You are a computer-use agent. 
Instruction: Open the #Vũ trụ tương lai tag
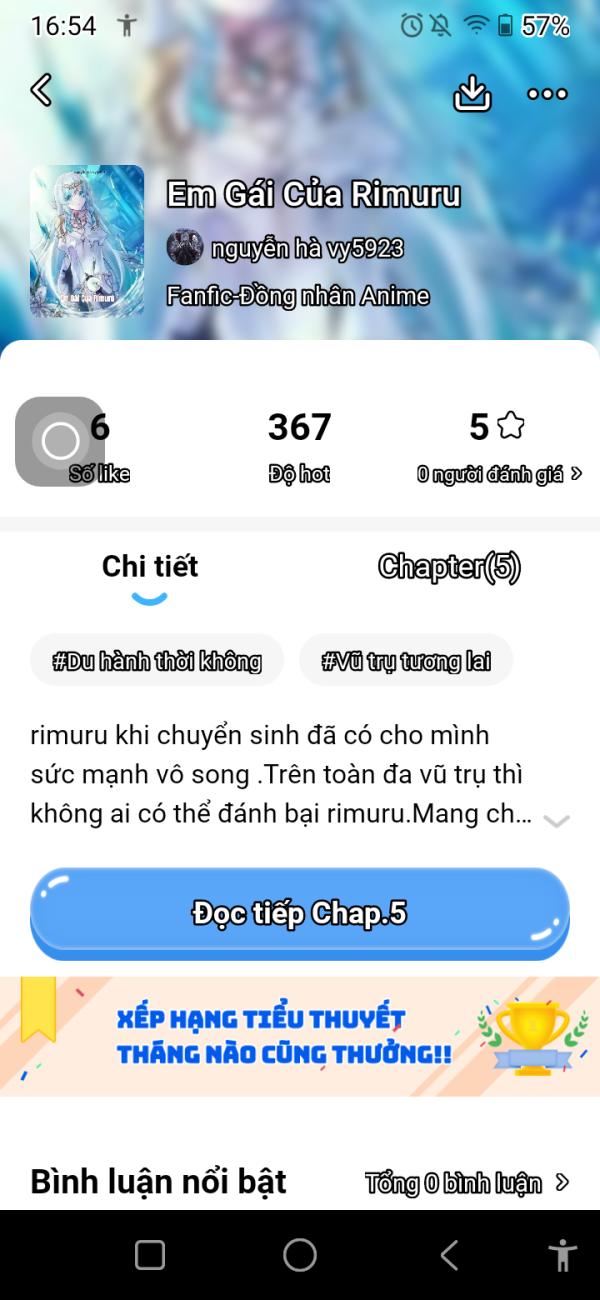(x=406, y=661)
